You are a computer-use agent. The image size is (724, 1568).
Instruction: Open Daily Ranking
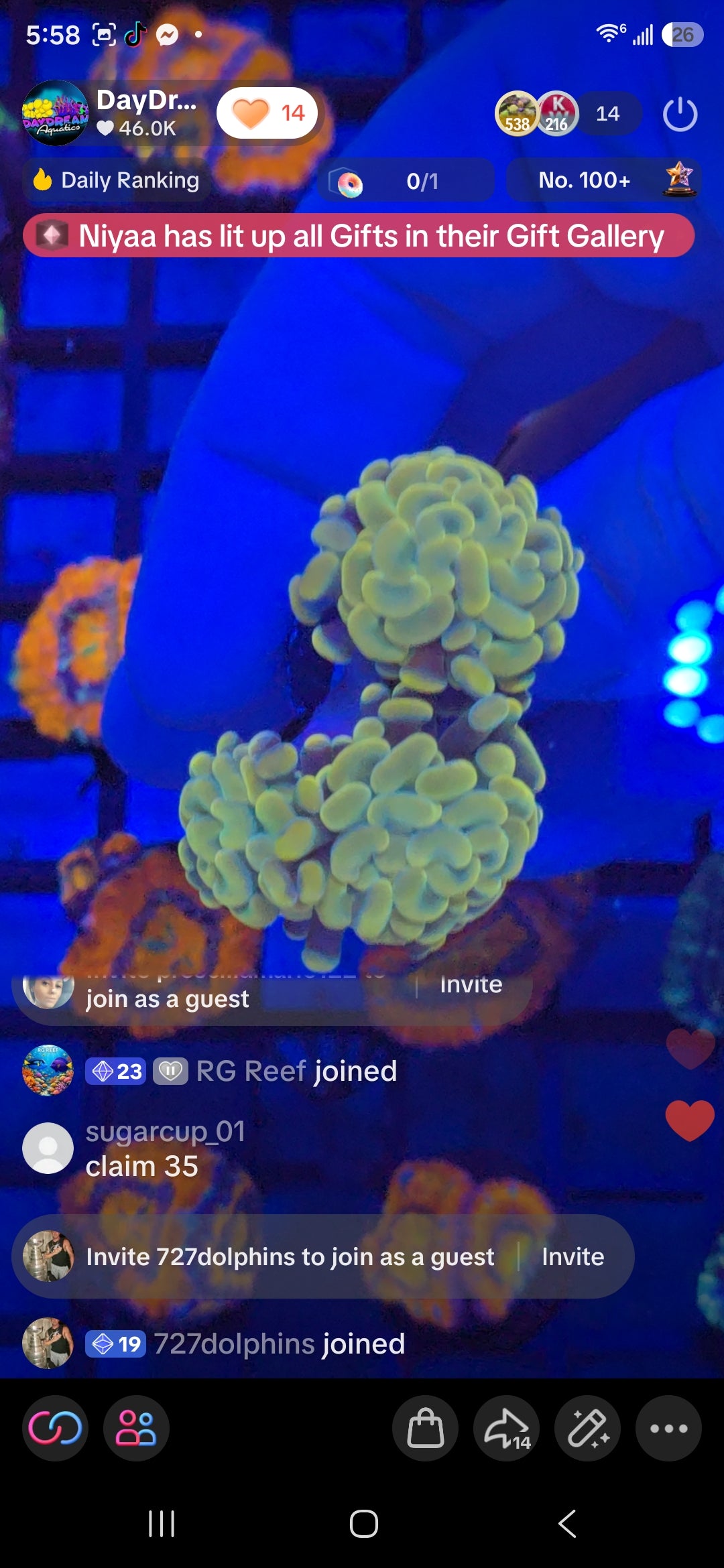pyautogui.click(x=116, y=180)
